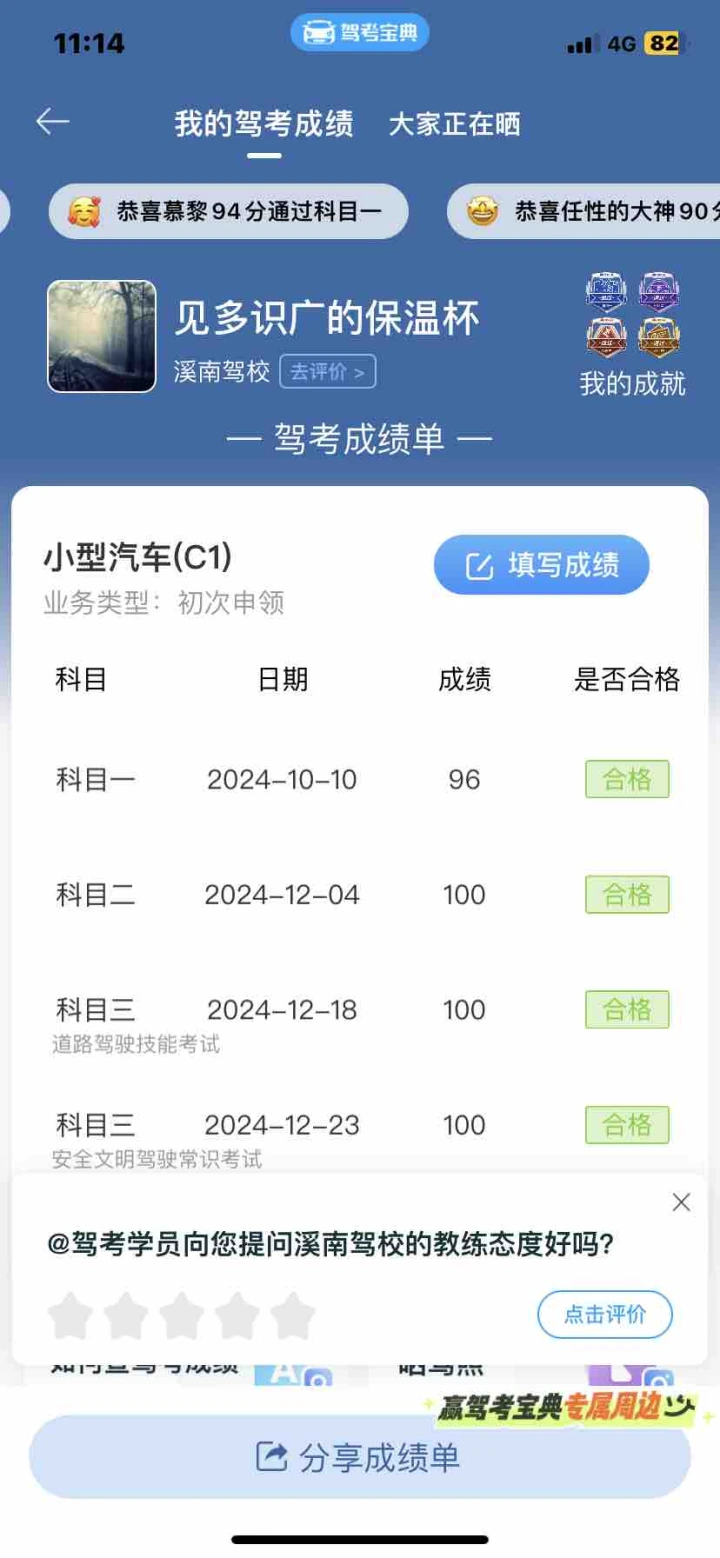This screenshot has width=720, height=1558.
Task: Open the 赢驾考宝典专属周边 banner
Action: [567, 1408]
